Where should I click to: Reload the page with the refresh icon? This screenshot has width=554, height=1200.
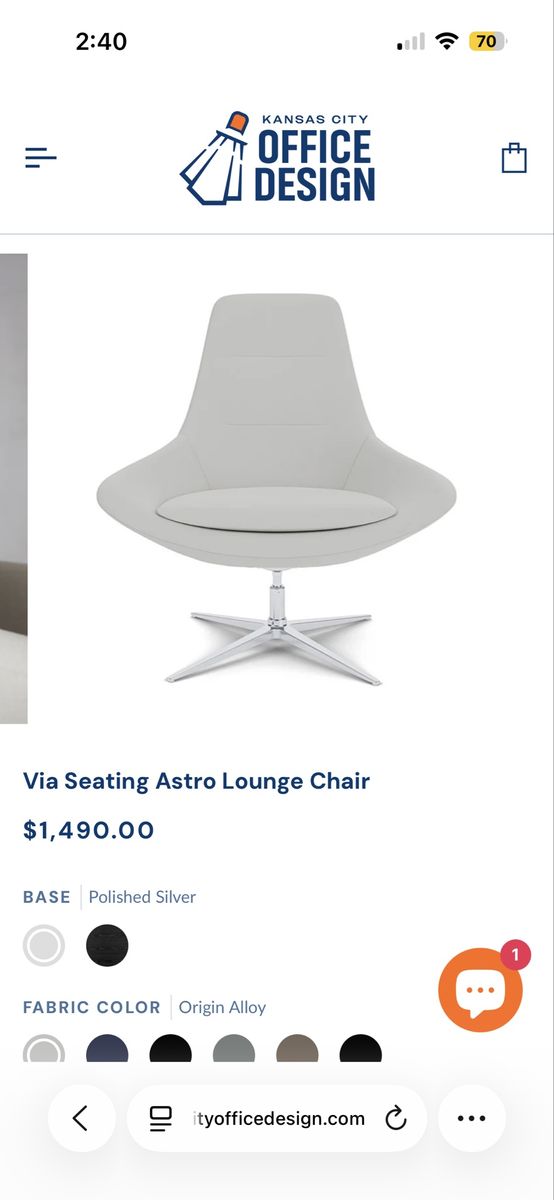coord(396,1119)
